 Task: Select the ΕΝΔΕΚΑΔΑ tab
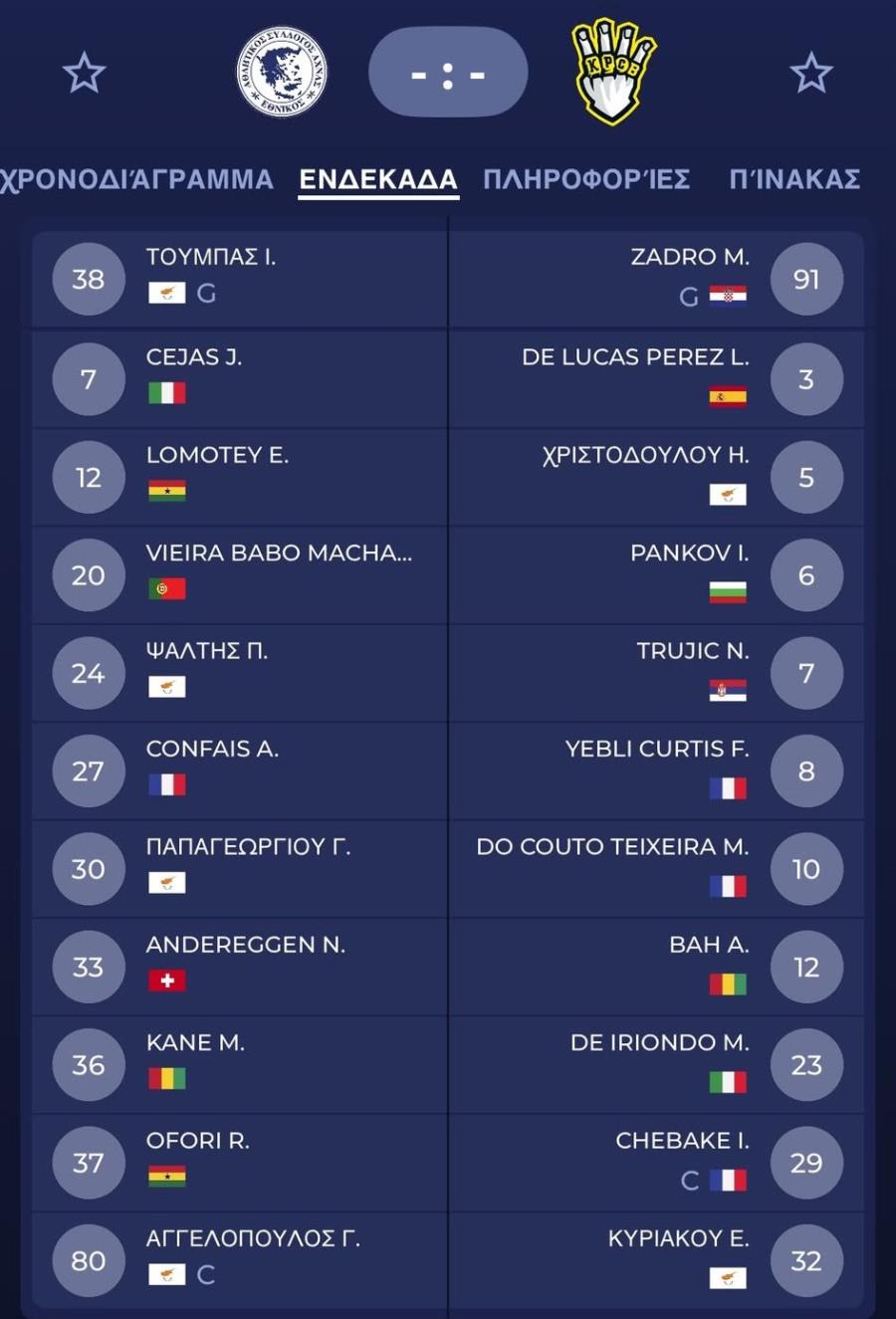coord(378,179)
